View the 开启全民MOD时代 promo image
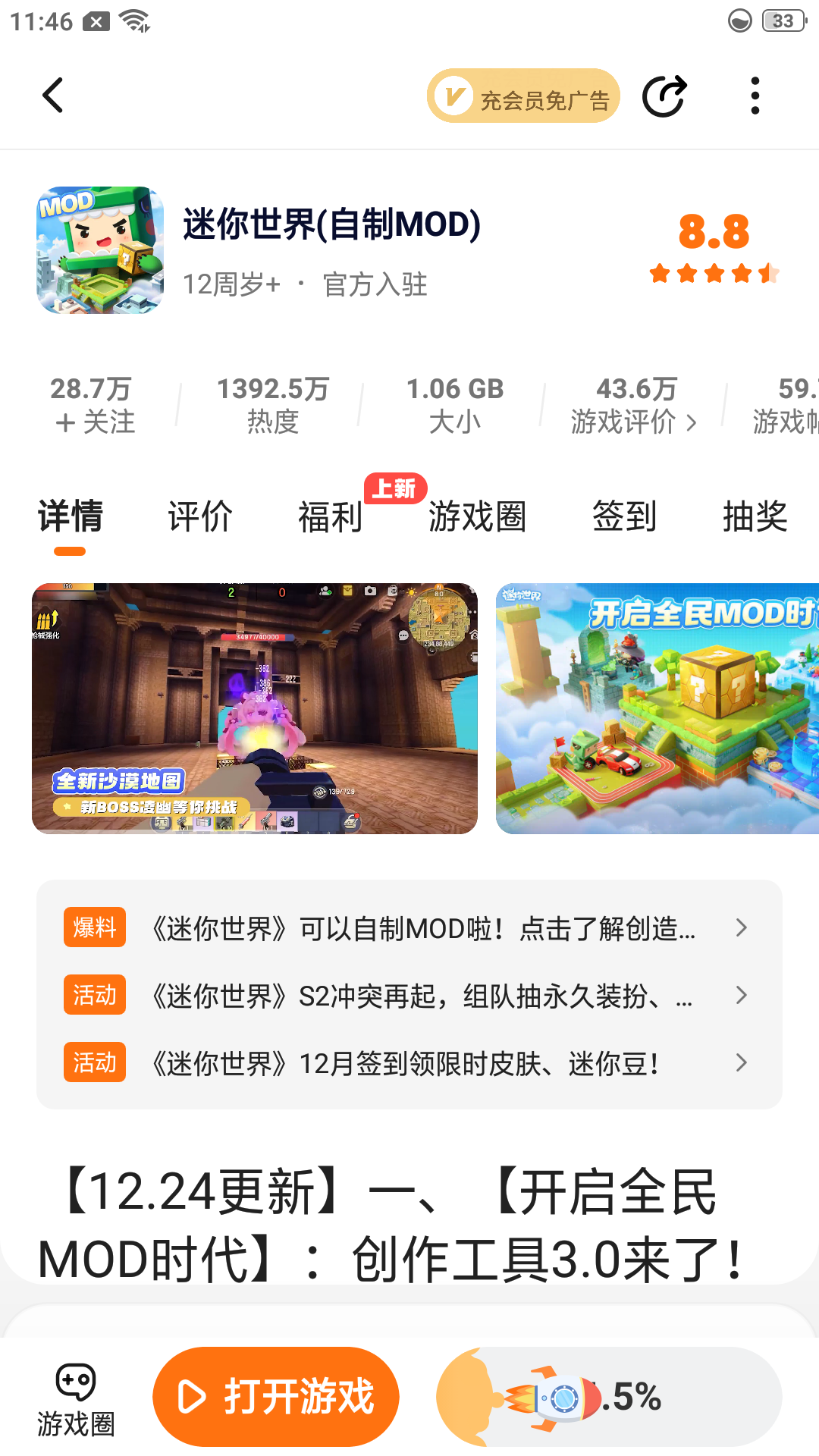 [657, 708]
